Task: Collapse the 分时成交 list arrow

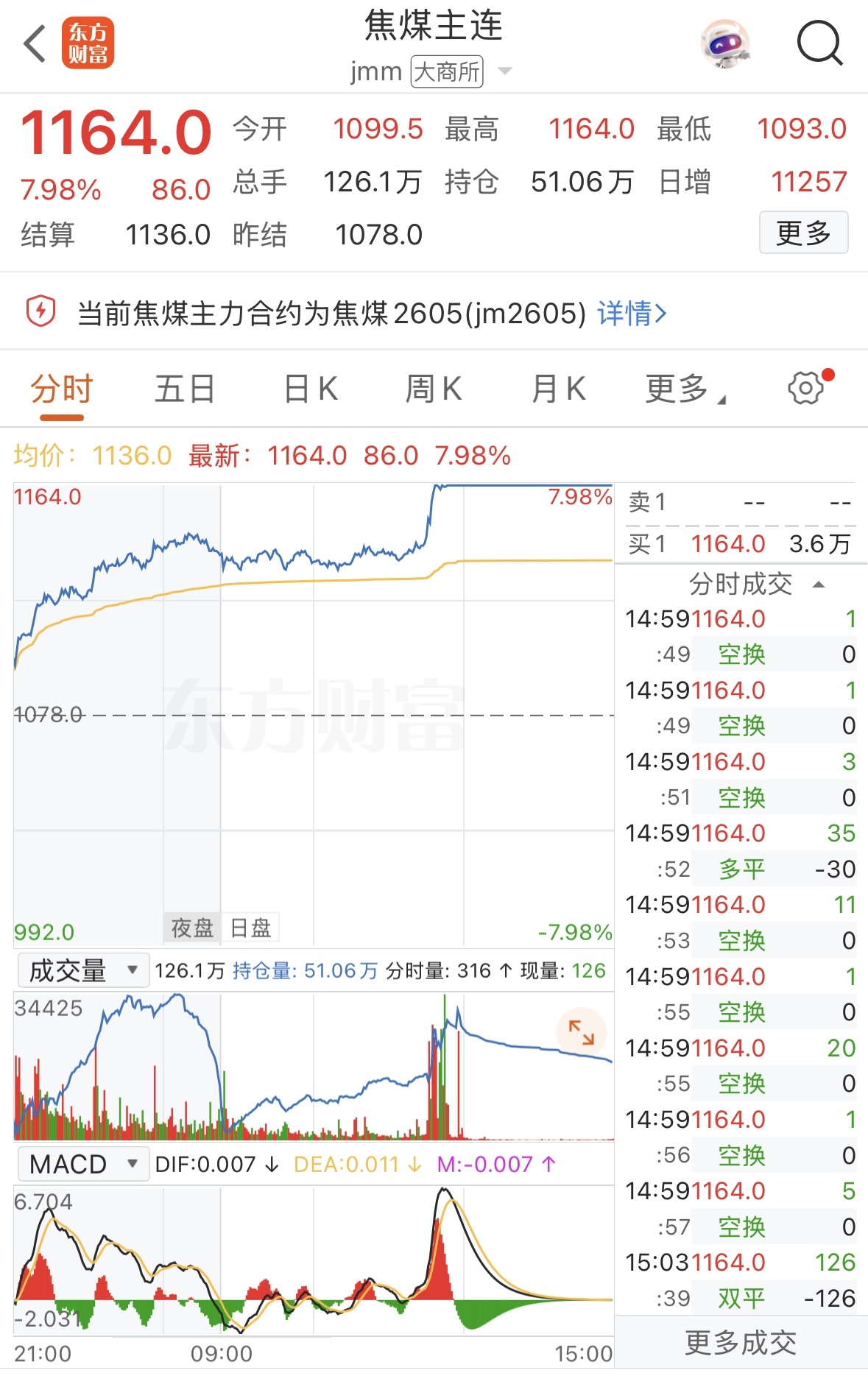Action: pos(819,584)
